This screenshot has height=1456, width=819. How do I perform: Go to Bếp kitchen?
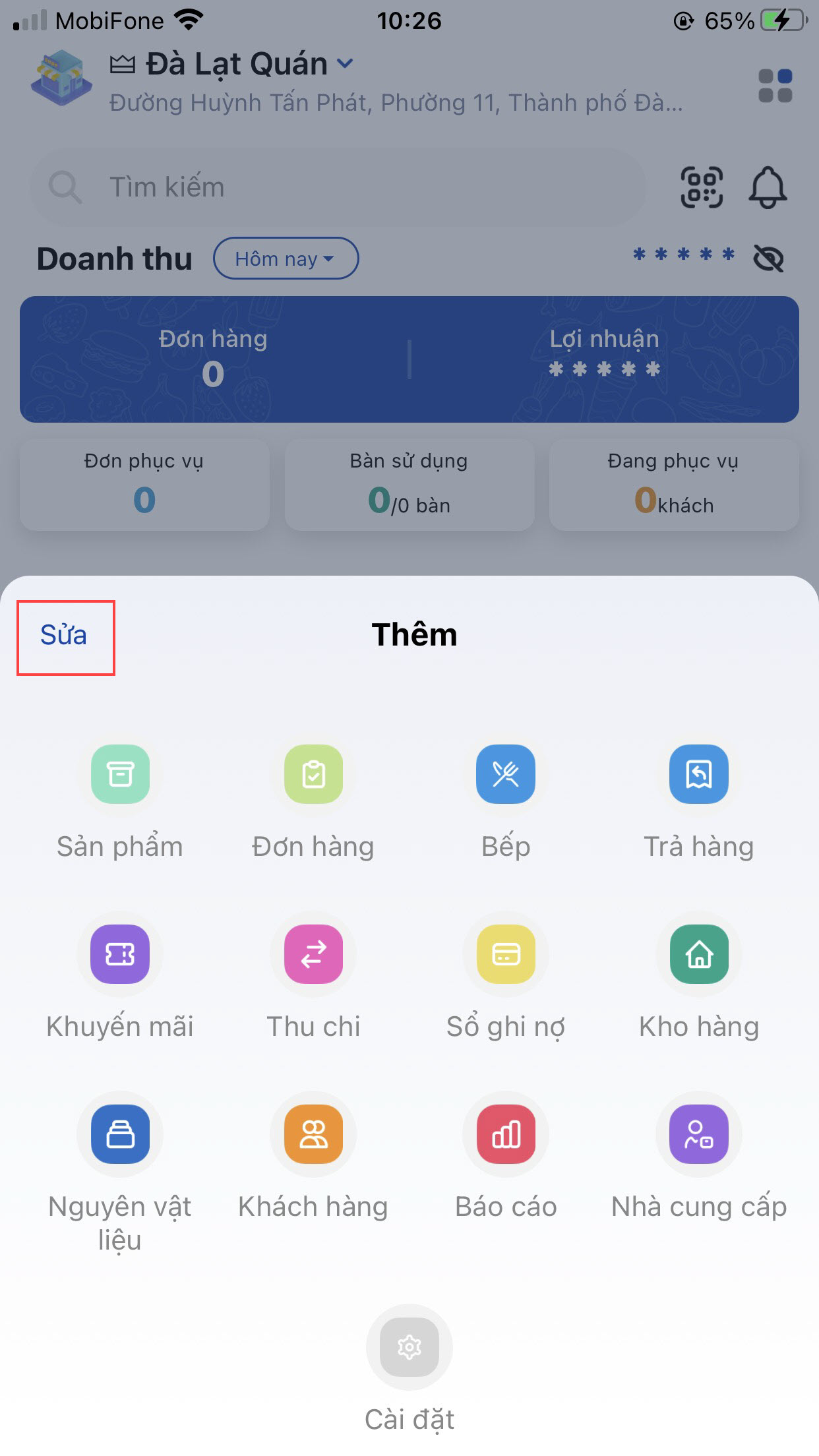coord(506,775)
